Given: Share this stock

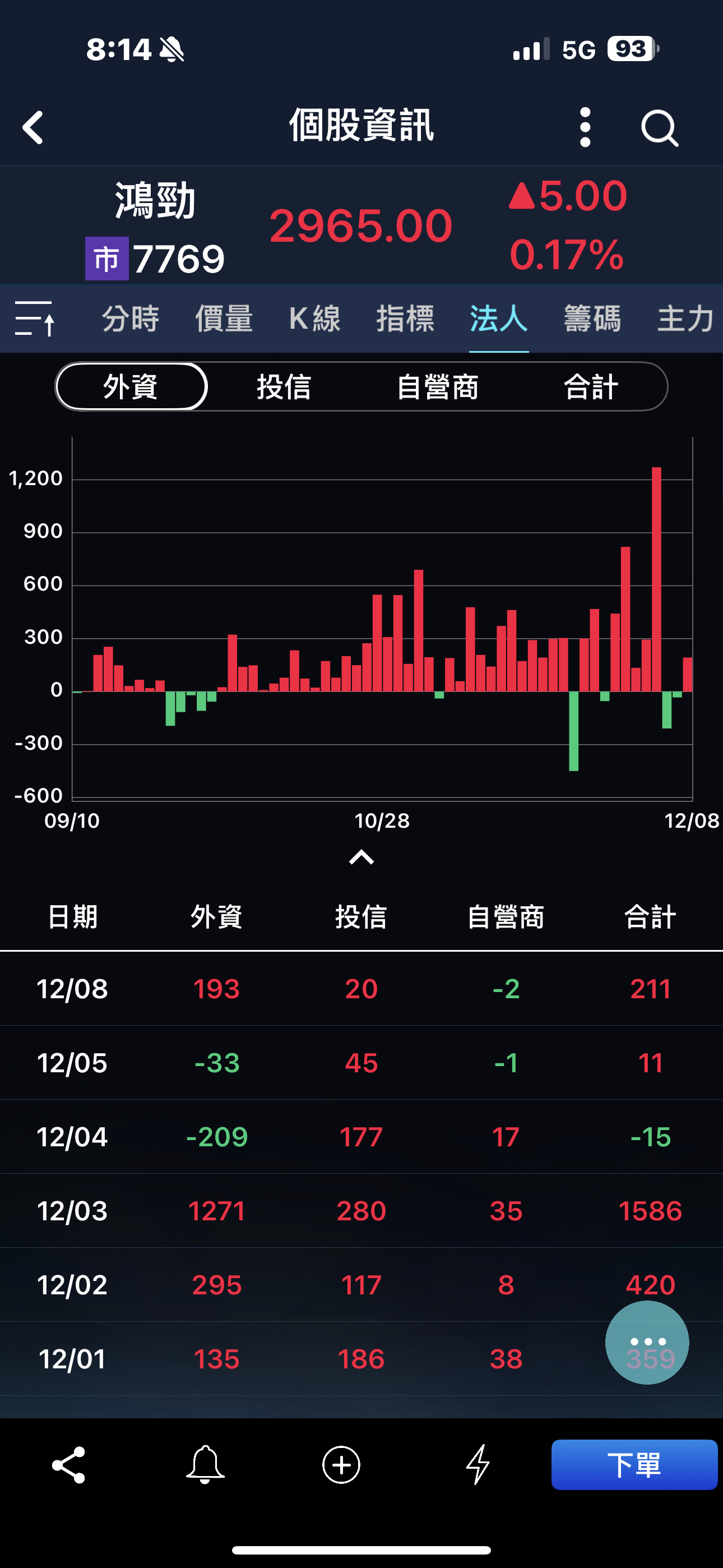Looking at the screenshot, I should 69,1464.
